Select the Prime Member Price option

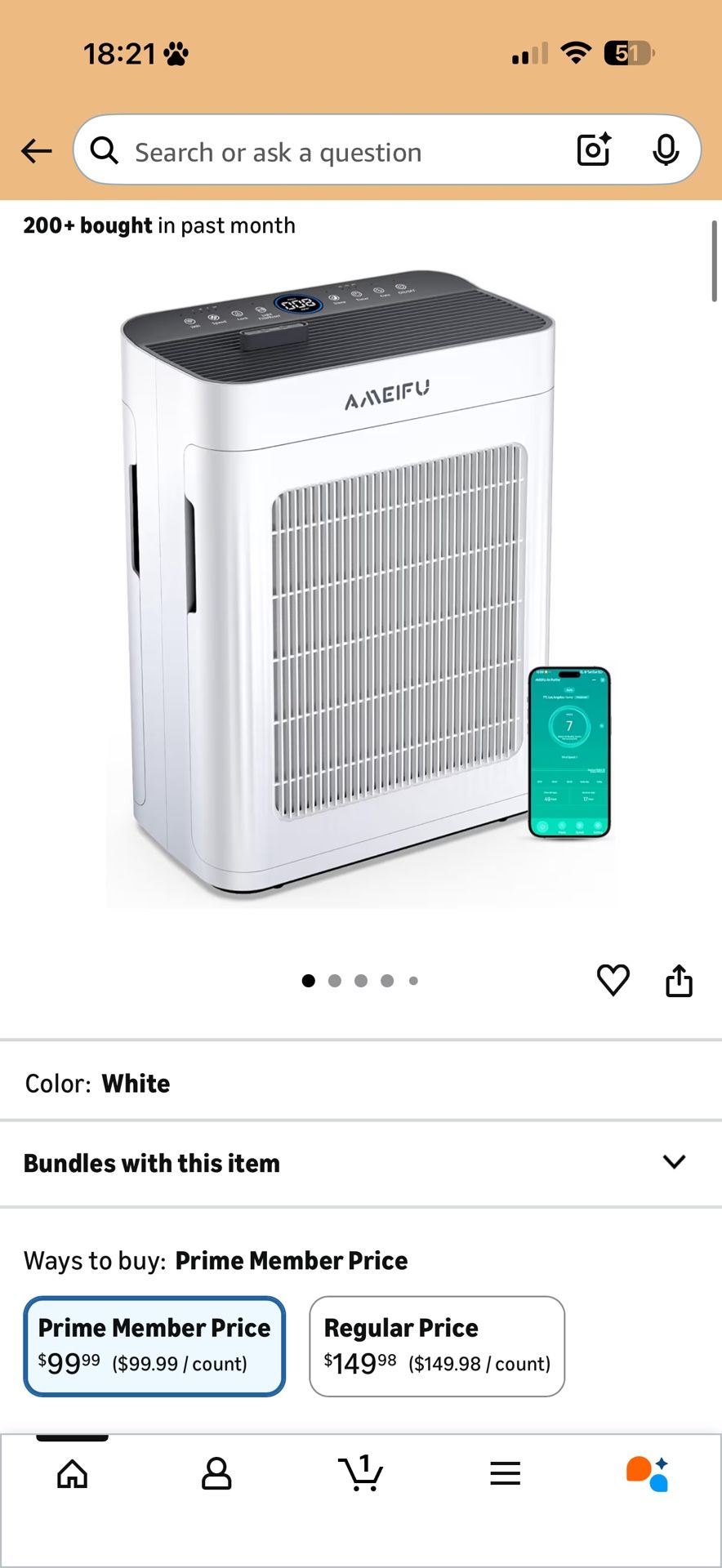point(154,1346)
